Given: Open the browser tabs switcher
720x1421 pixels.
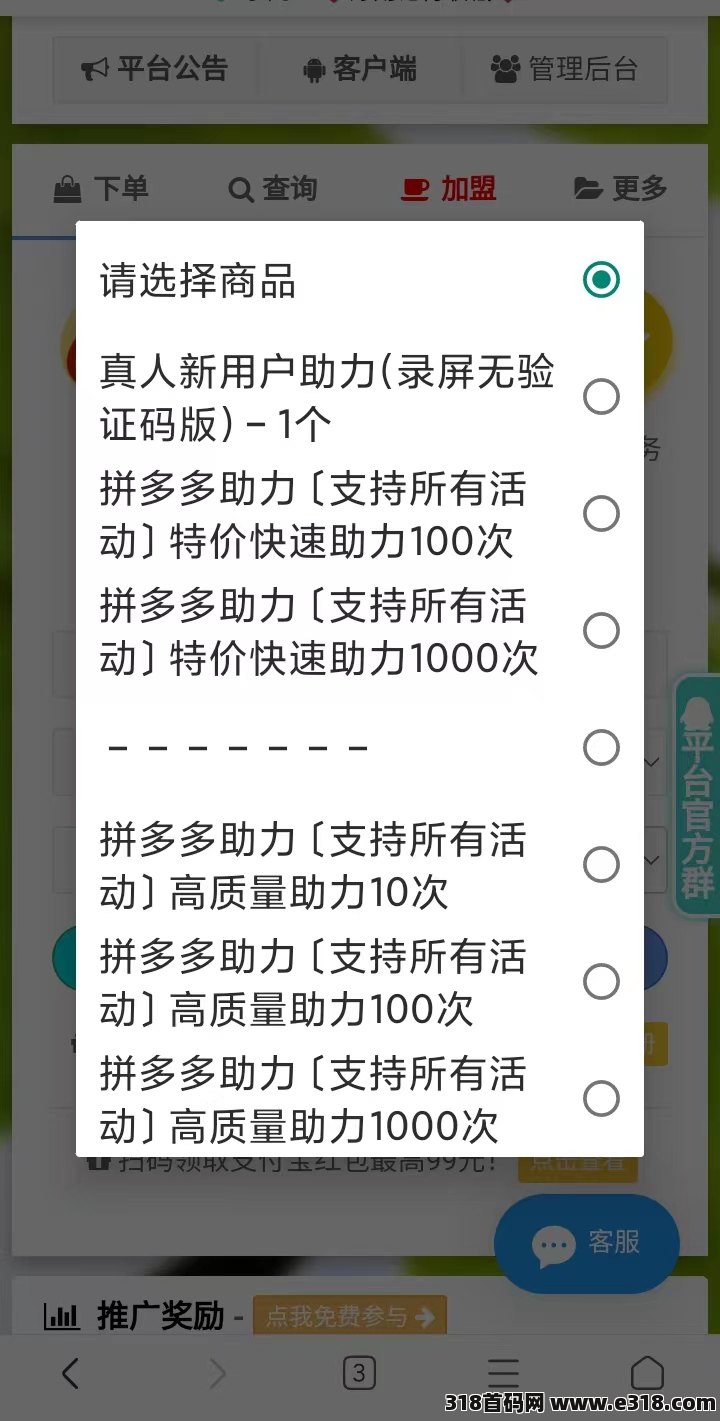Looking at the screenshot, I should pos(359,1373).
